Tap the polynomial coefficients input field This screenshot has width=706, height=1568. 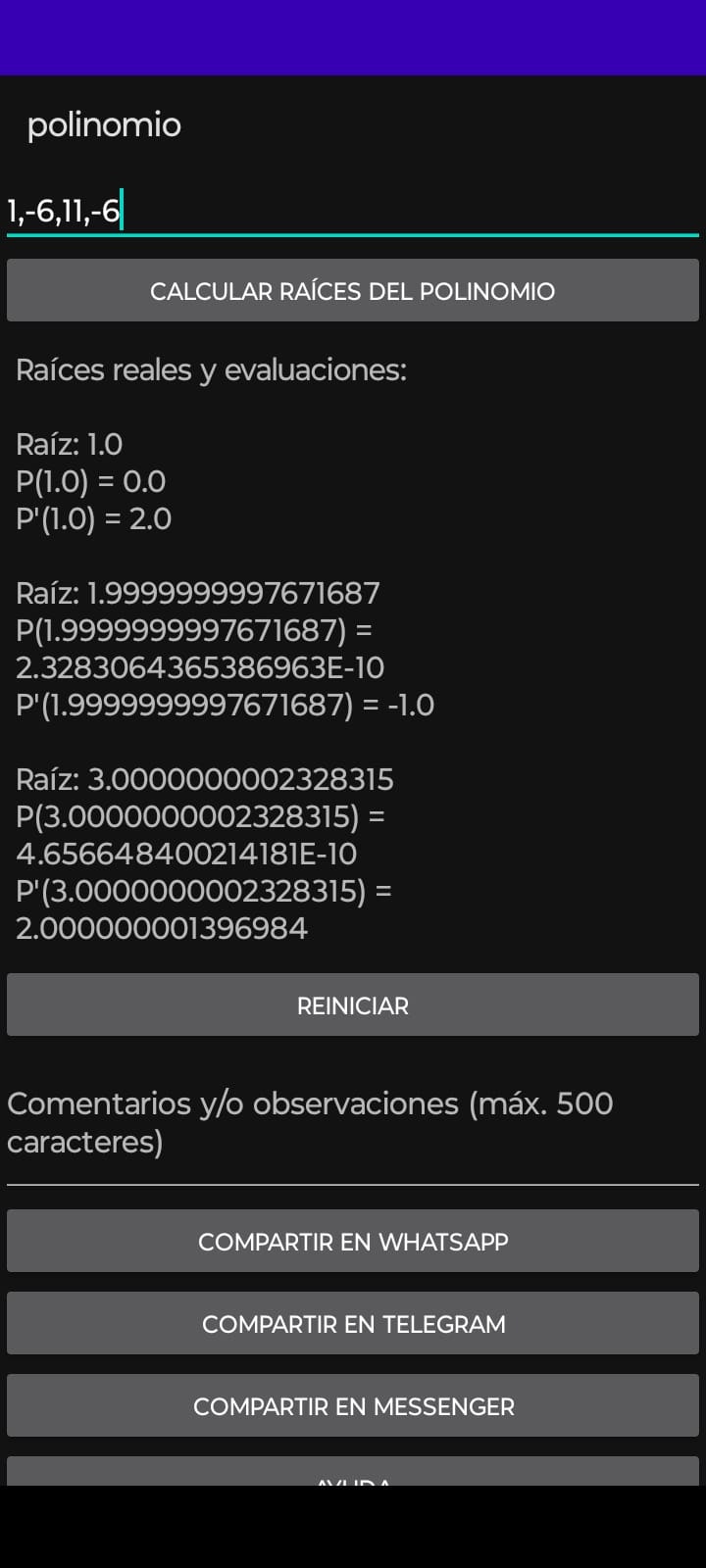[x=353, y=211]
